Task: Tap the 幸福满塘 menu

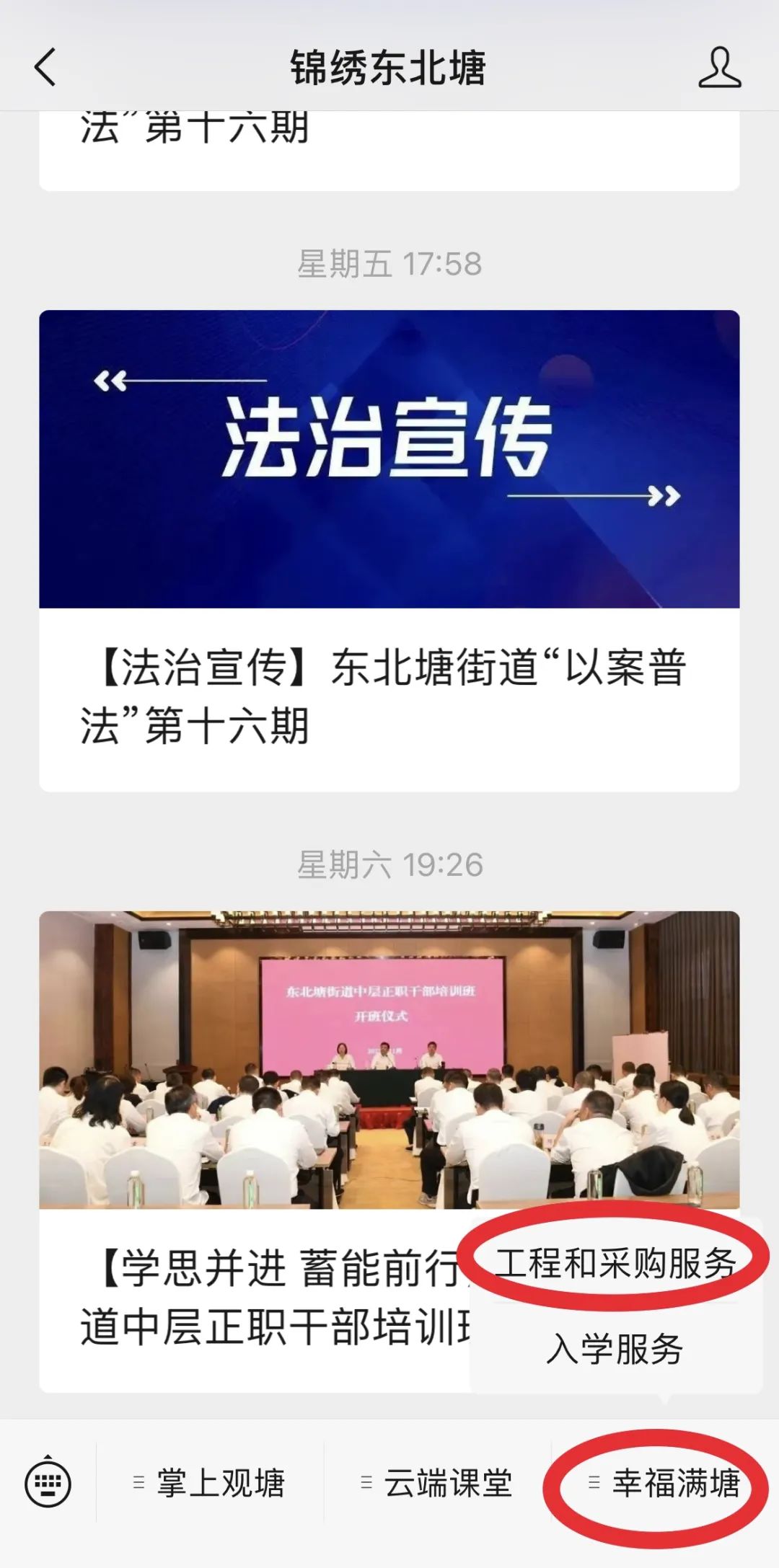Action: [x=664, y=1484]
